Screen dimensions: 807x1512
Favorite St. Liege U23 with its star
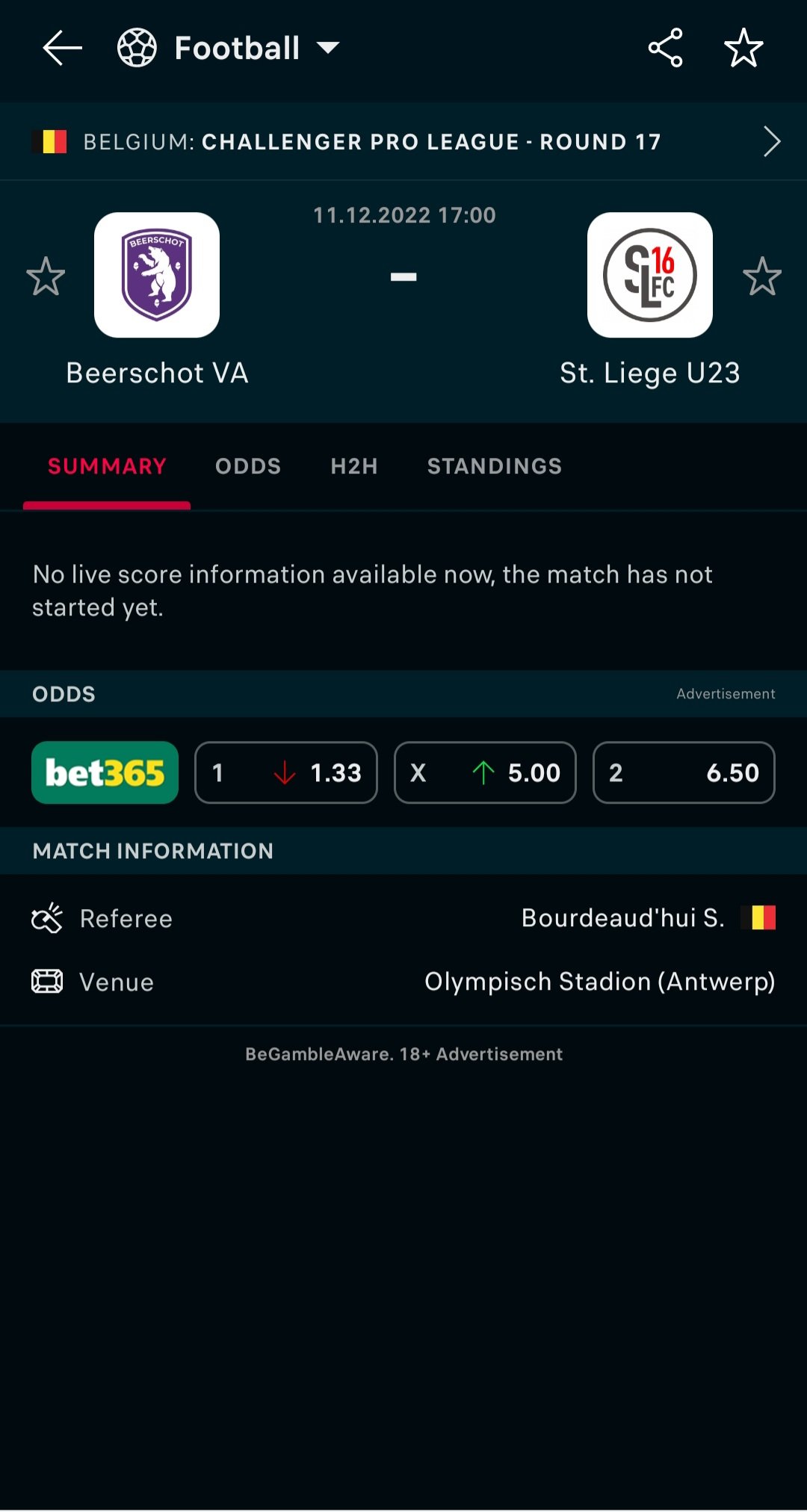tap(762, 276)
